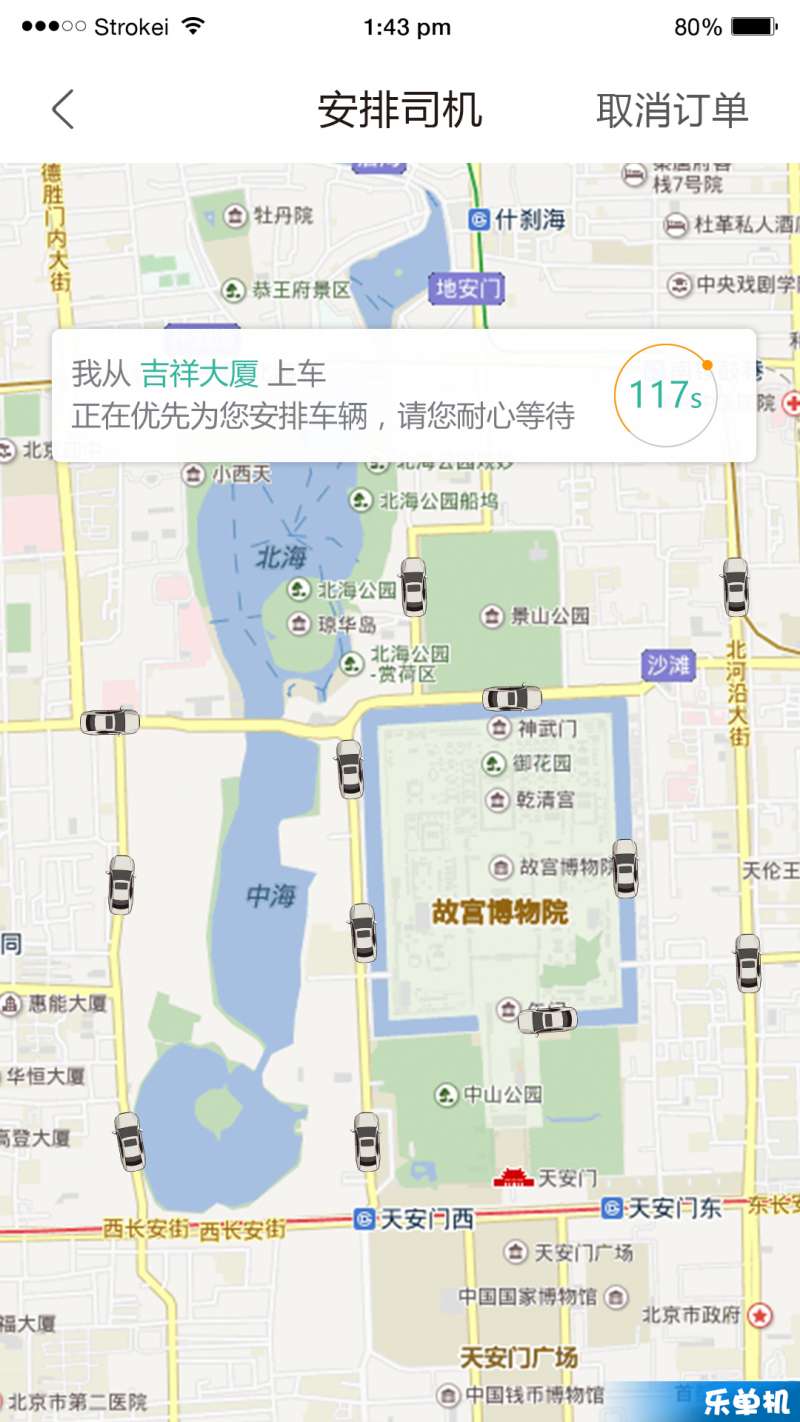Go back using the arrow icon
Screen dimensions: 800x1422
pos(63,109)
